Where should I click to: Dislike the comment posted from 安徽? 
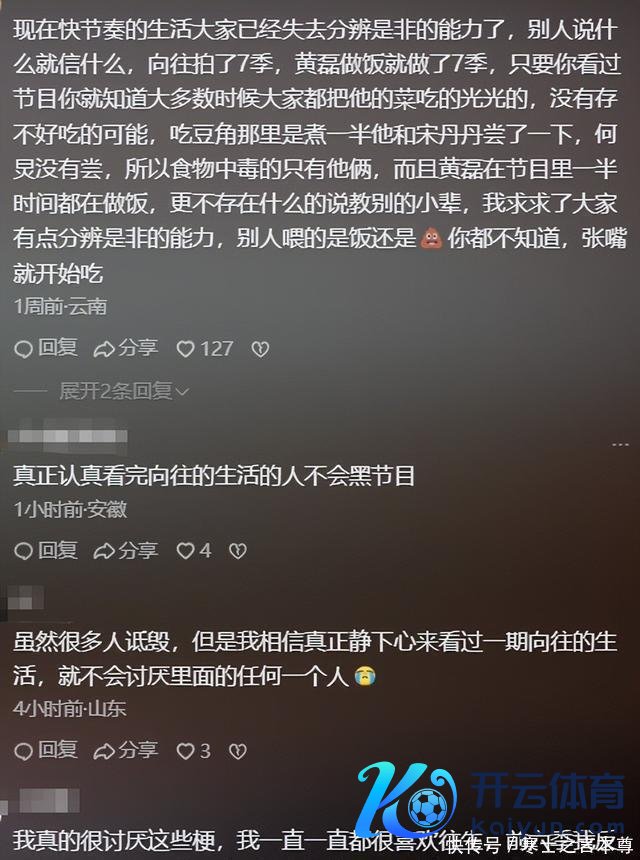click(238, 550)
